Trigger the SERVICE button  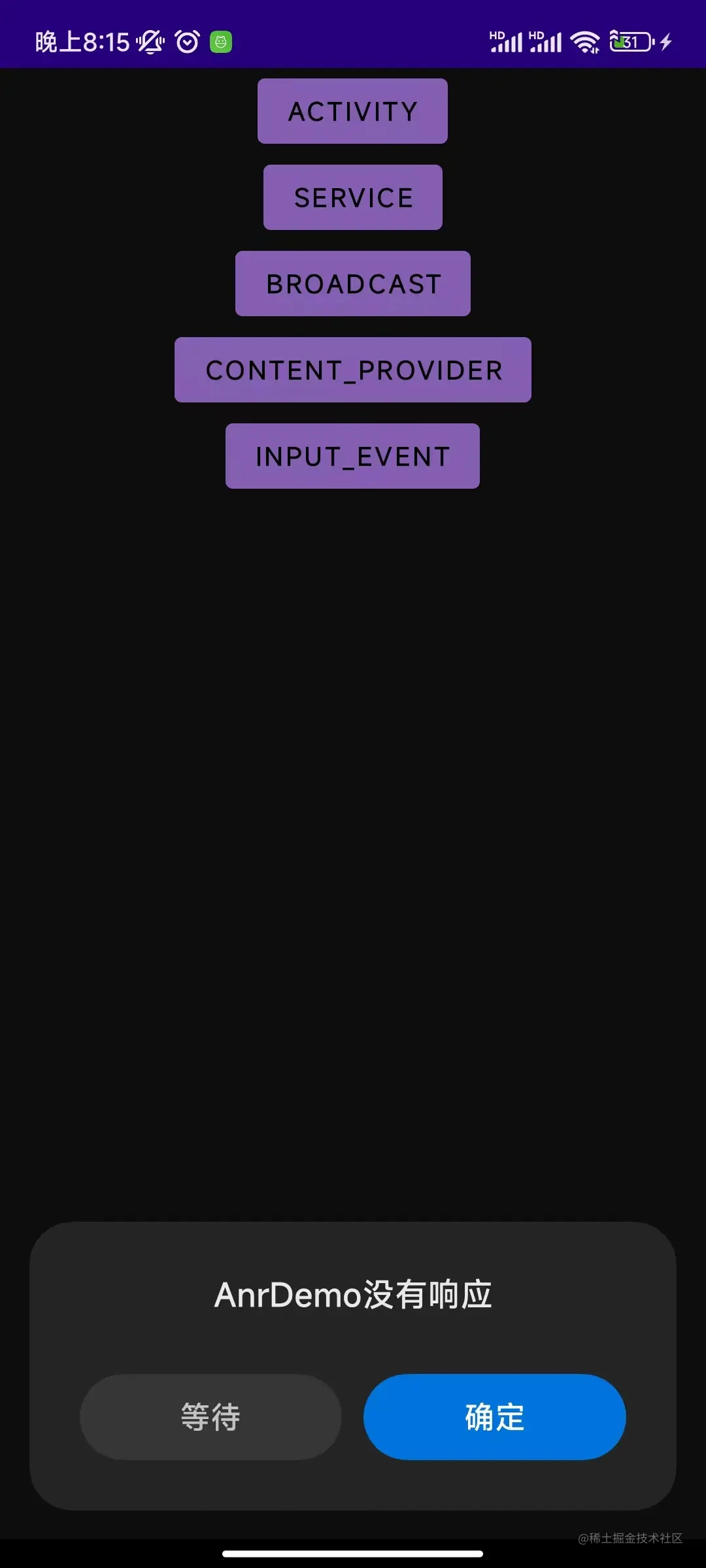pos(352,197)
